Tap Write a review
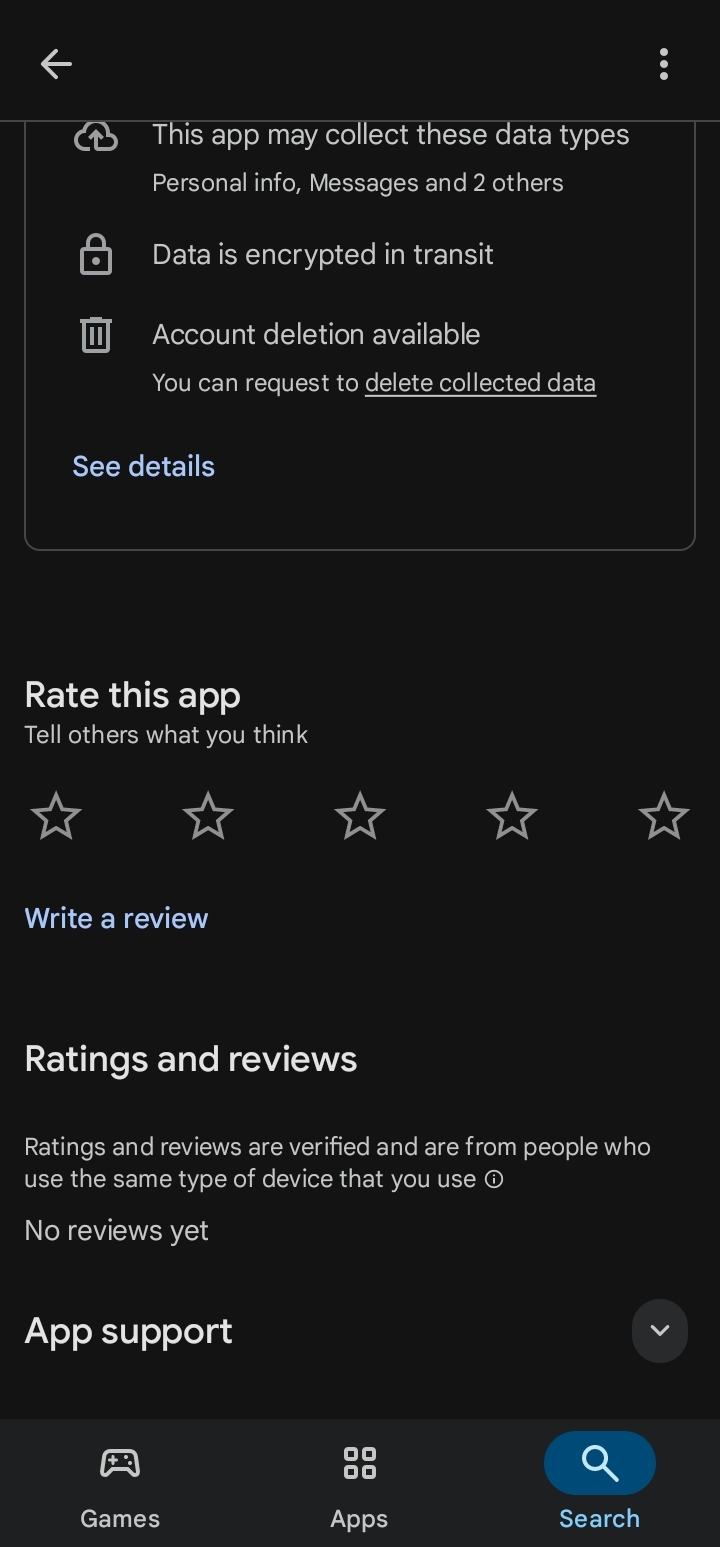The width and height of the screenshot is (720, 1547). pyautogui.click(x=116, y=918)
